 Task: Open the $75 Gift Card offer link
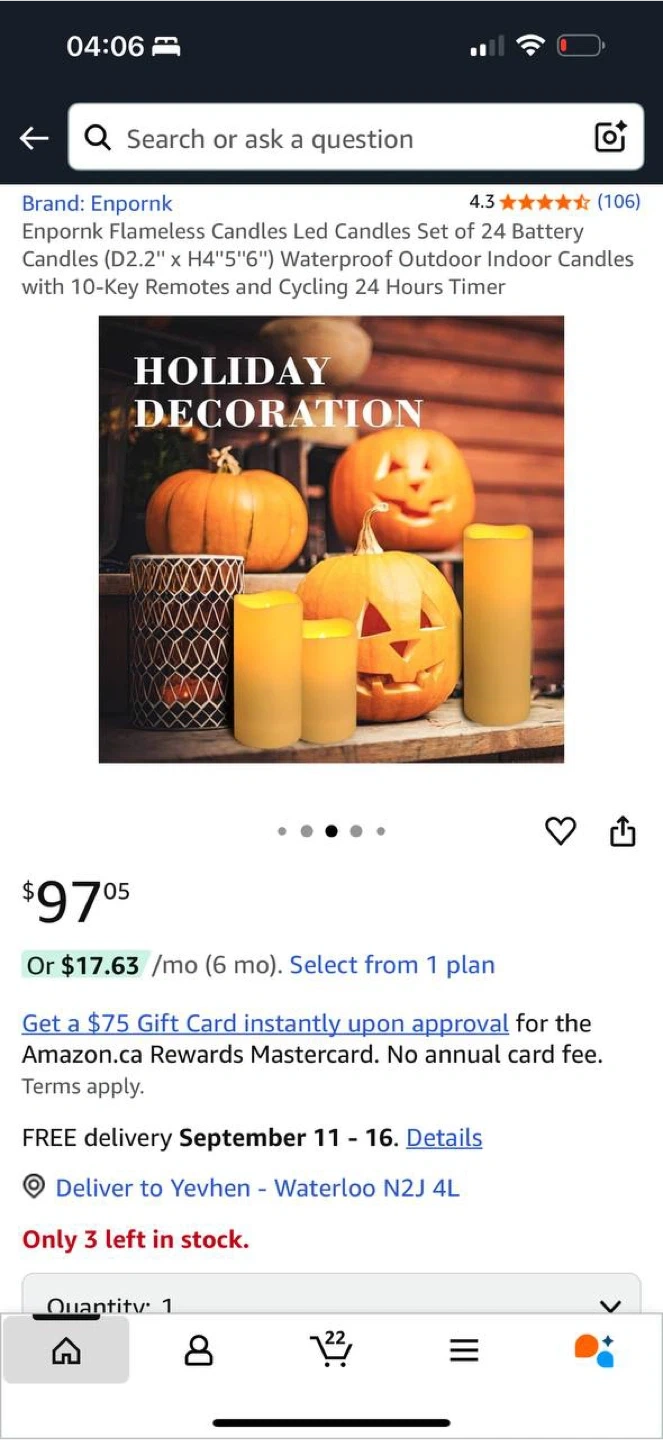(x=265, y=1023)
